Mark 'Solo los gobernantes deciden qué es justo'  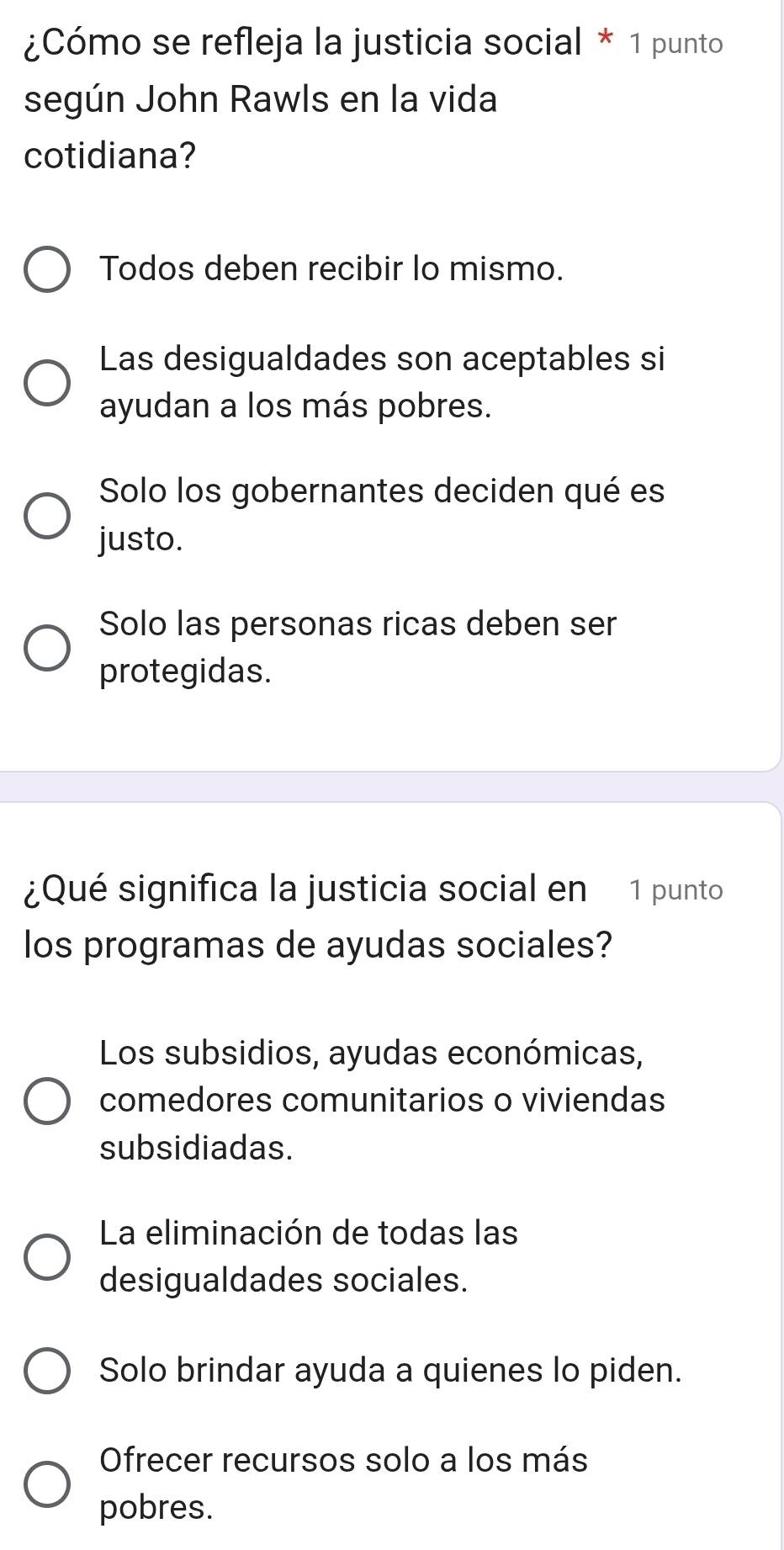pos(46,515)
